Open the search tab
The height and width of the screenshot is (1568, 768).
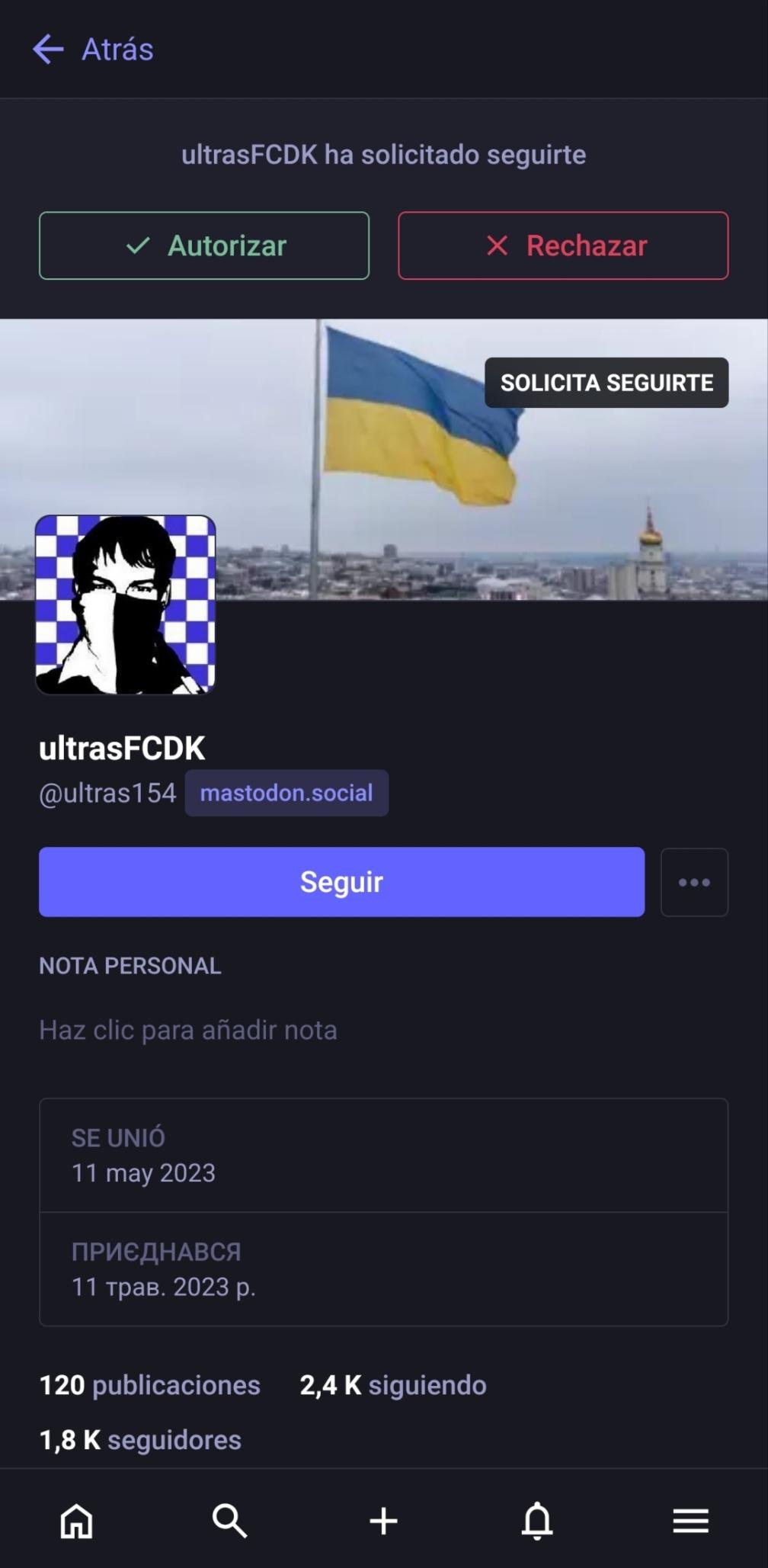[x=230, y=1521]
